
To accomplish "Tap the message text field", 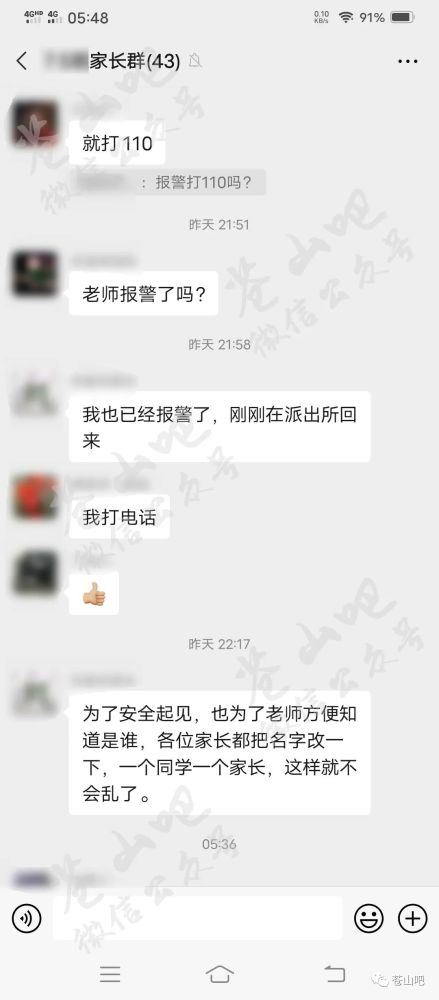I will [x=198, y=918].
